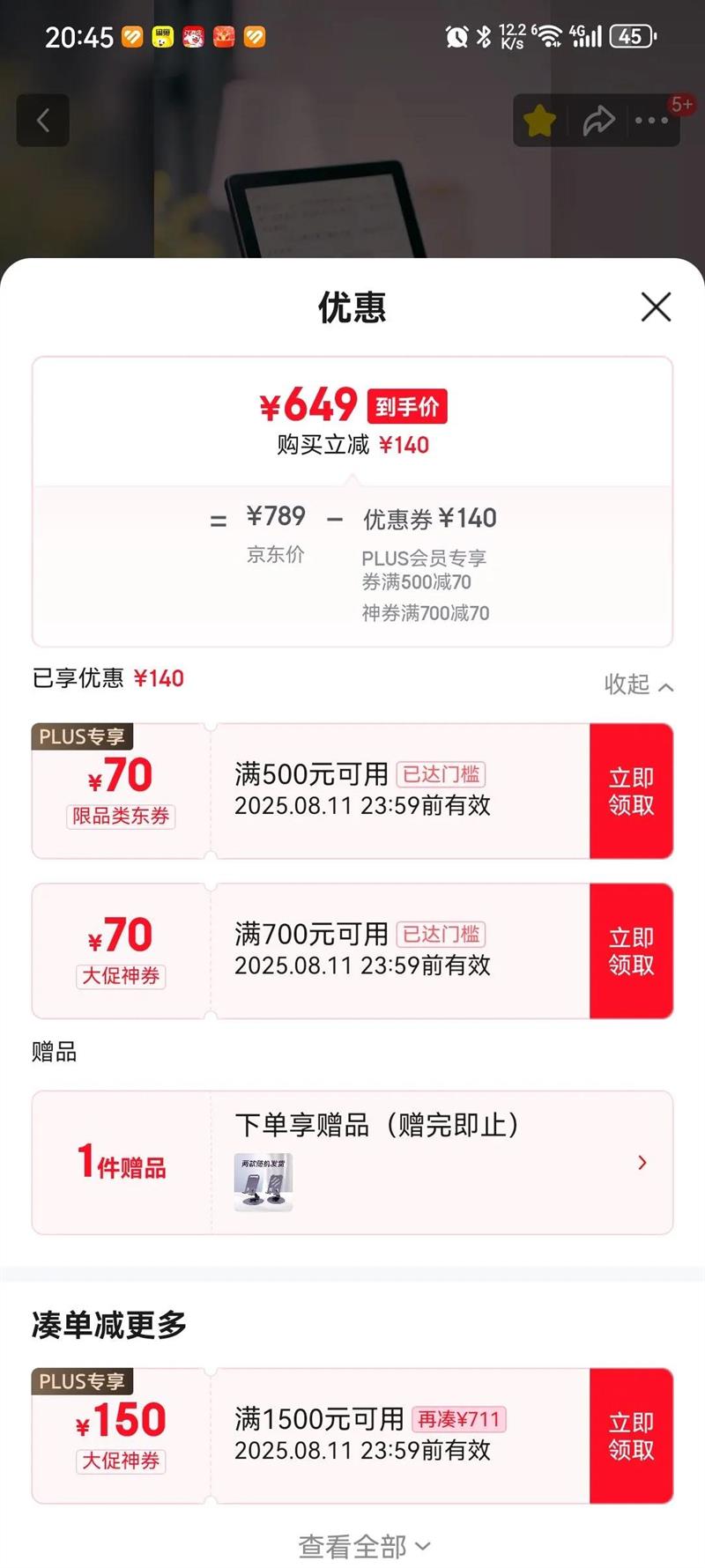Screen dimensions: 705x1568
Task: Claim the PLUS专享 ¥70 限品类东券 coupon
Action: pyautogui.click(x=631, y=791)
